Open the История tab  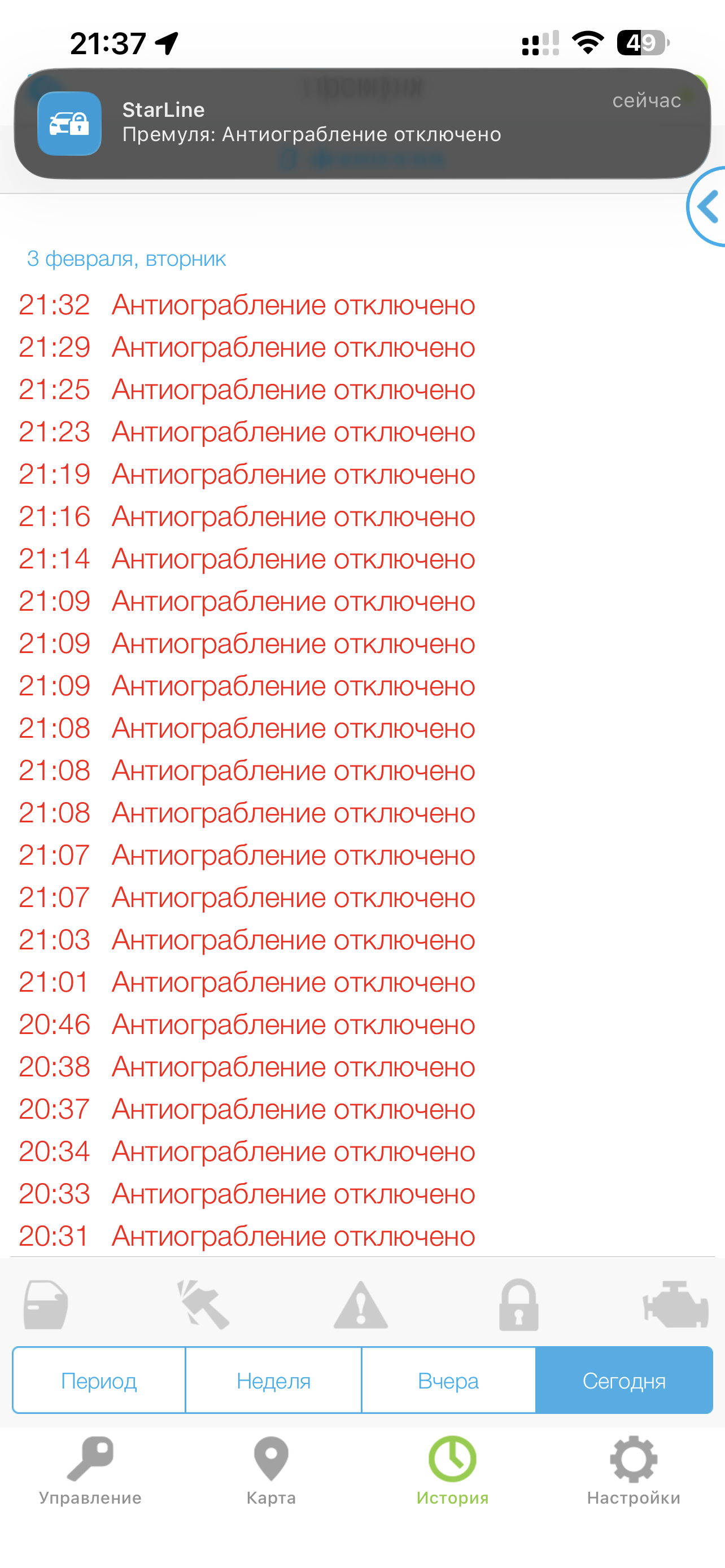(452, 1470)
